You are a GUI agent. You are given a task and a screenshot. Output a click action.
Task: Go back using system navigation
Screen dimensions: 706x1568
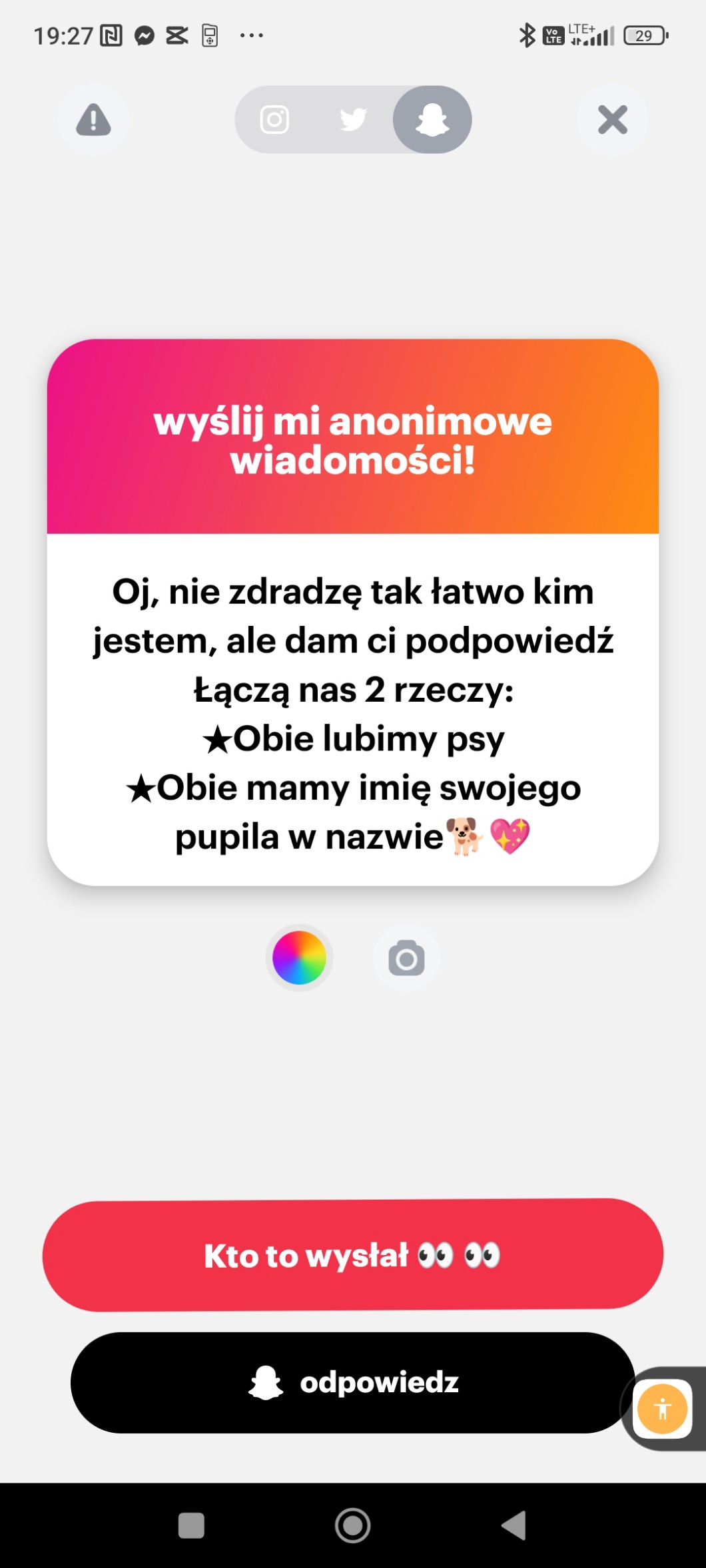(514, 1525)
